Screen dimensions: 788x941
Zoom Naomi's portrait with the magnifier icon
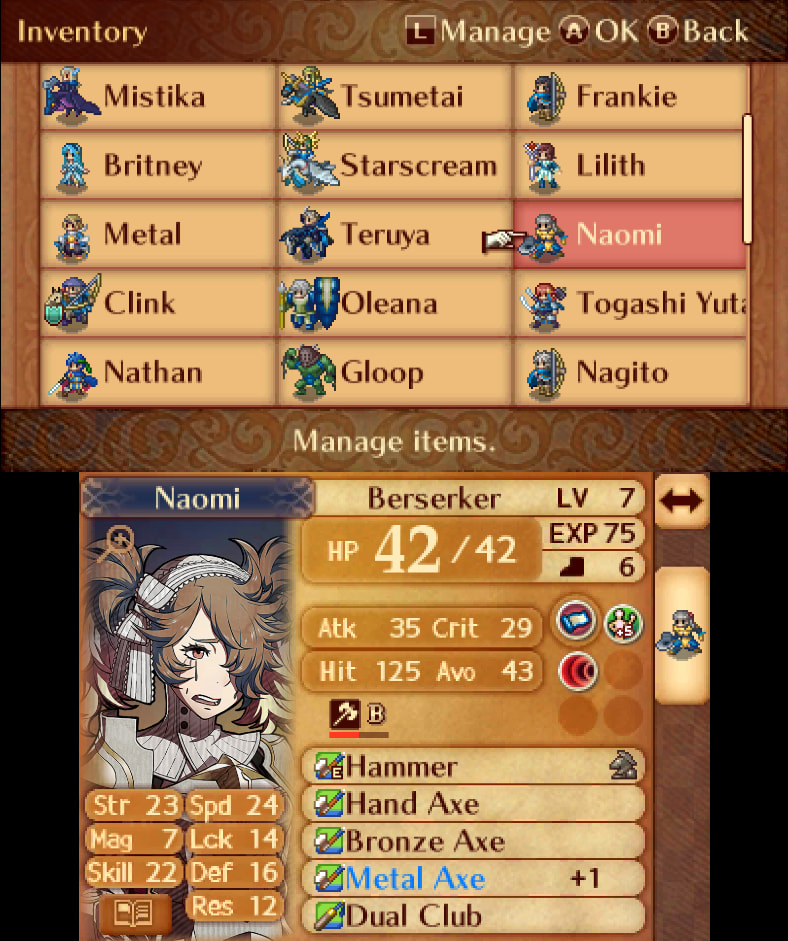coord(120,543)
